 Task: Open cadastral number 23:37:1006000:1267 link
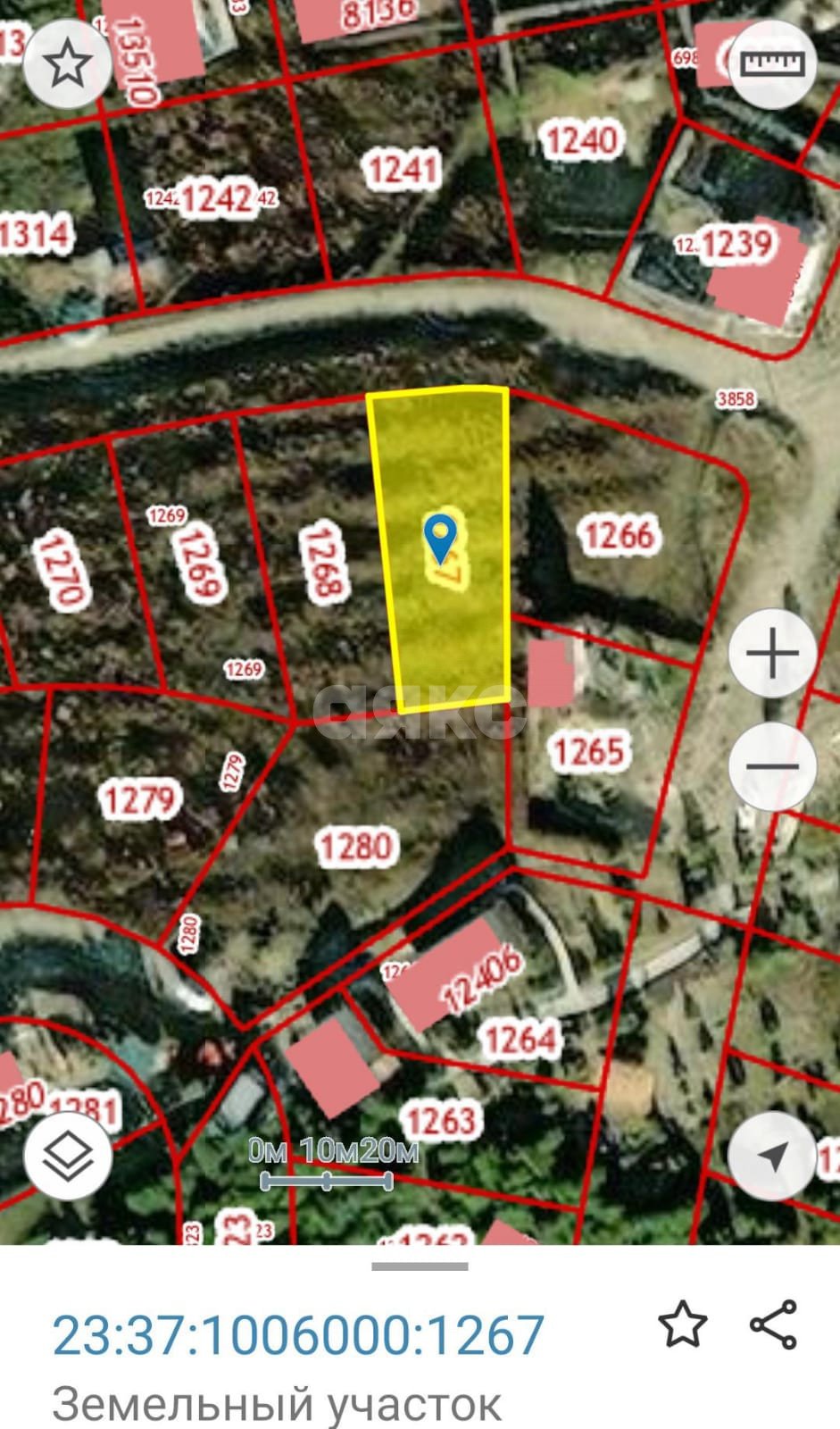click(x=298, y=1334)
